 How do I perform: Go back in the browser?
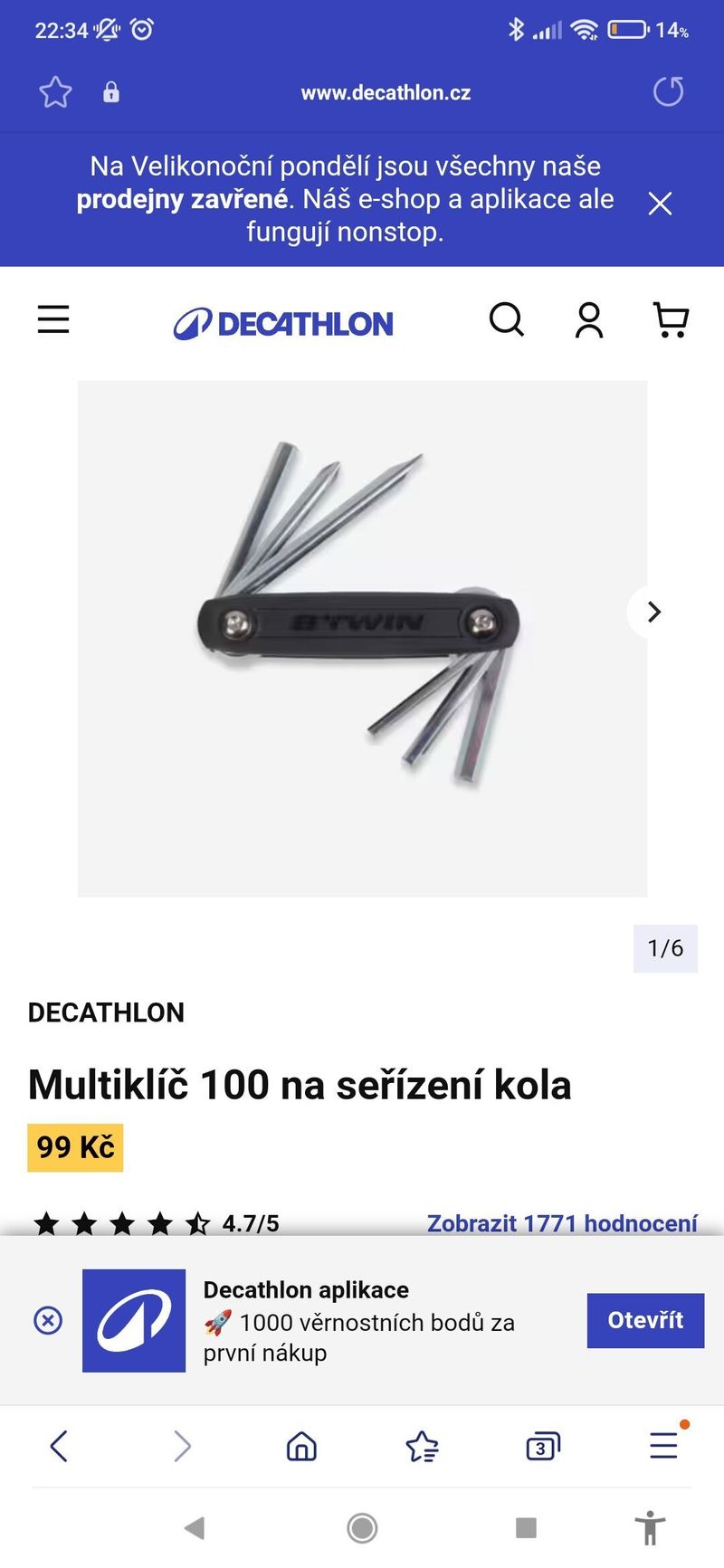tap(60, 1446)
